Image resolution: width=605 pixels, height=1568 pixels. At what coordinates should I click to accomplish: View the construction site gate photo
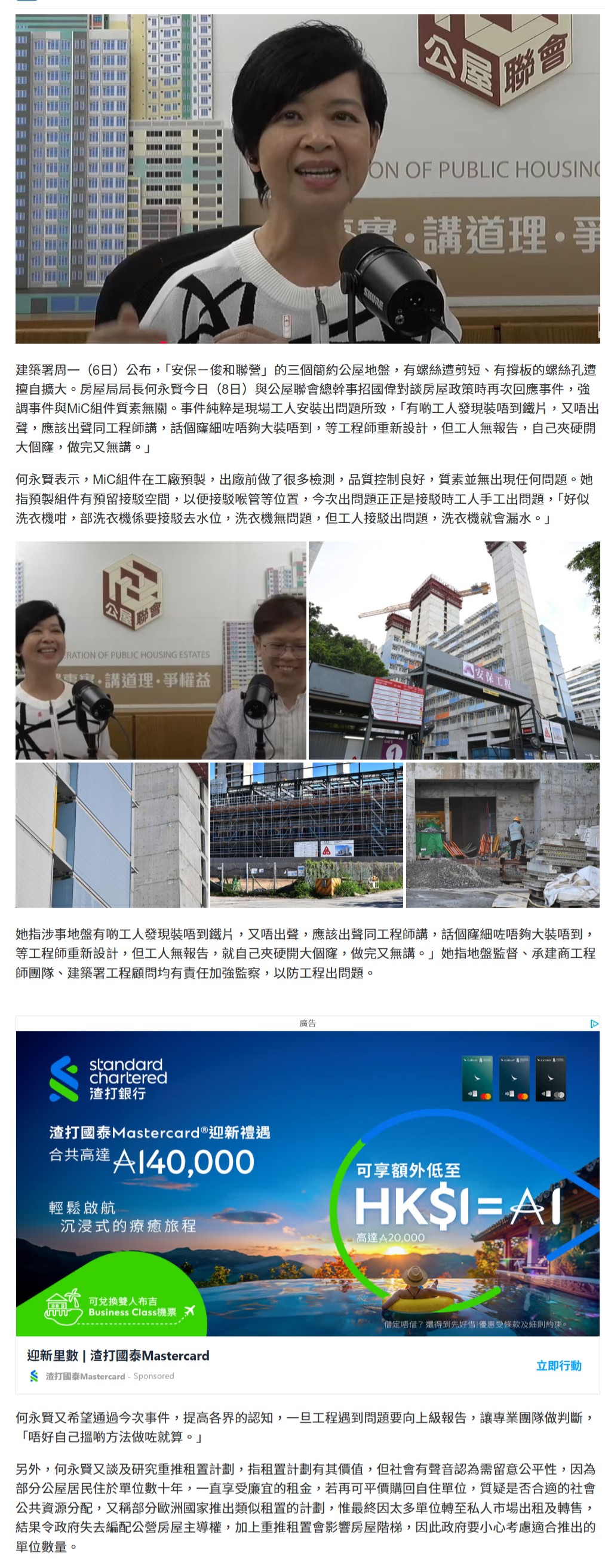[x=453, y=650]
